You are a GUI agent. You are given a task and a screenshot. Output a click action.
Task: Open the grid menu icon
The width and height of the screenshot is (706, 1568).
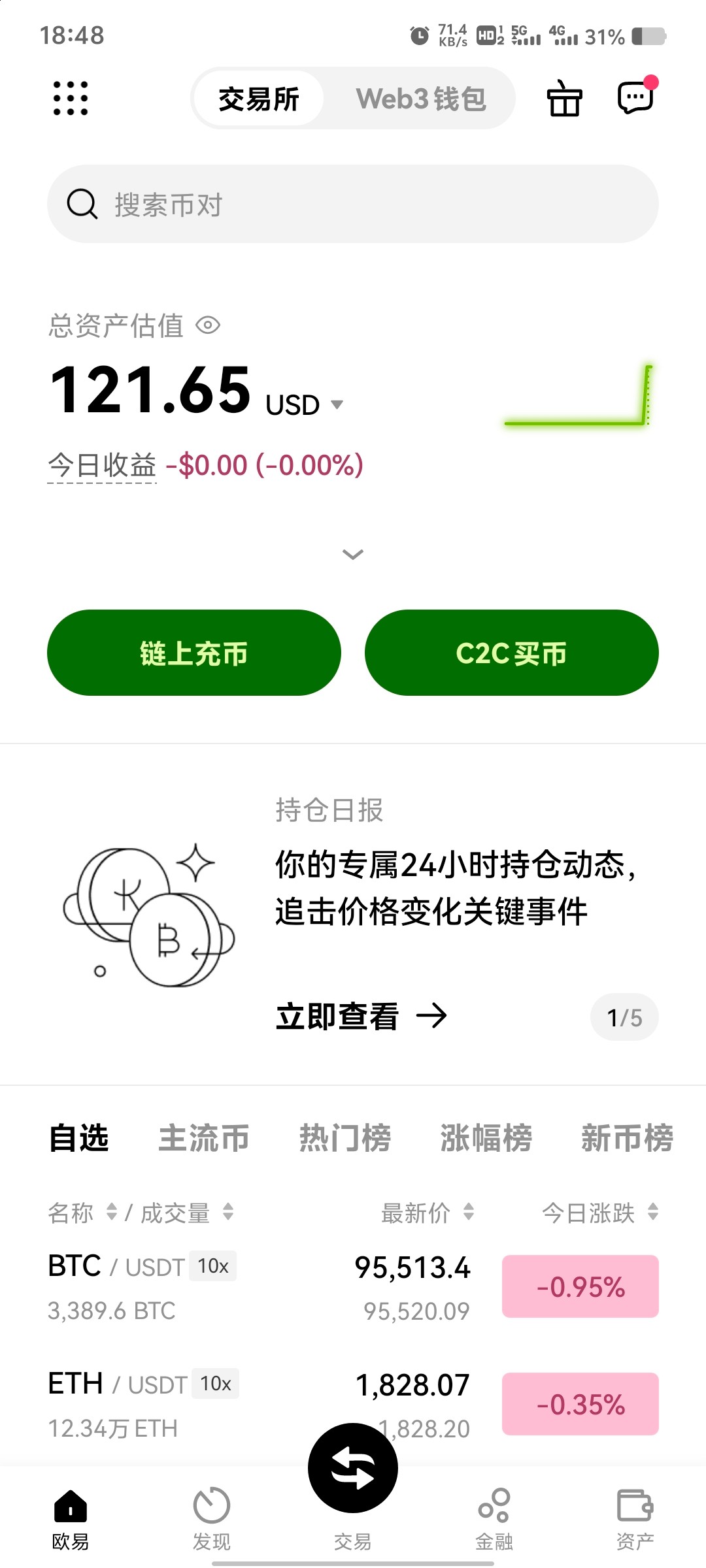point(71,99)
